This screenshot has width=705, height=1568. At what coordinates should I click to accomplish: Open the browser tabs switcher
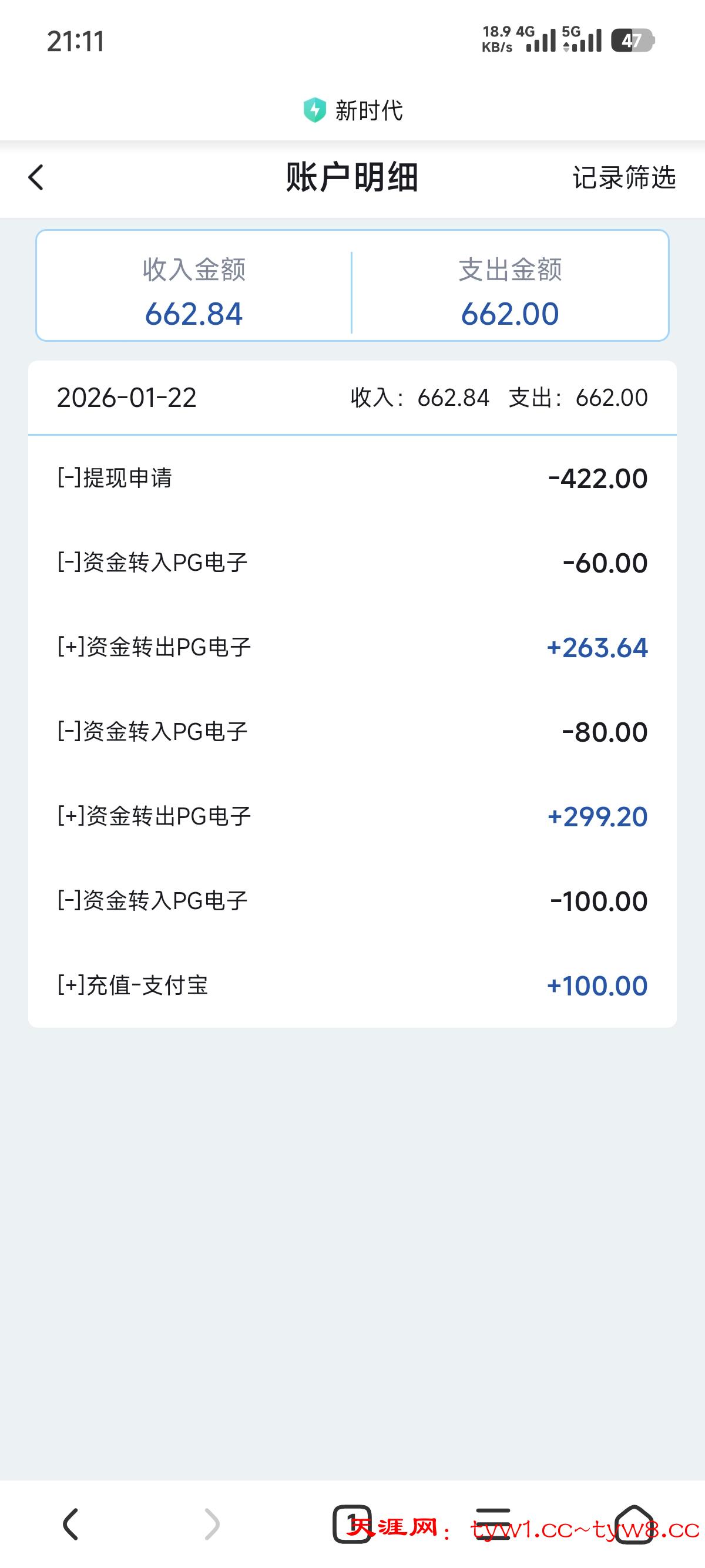352,1524
